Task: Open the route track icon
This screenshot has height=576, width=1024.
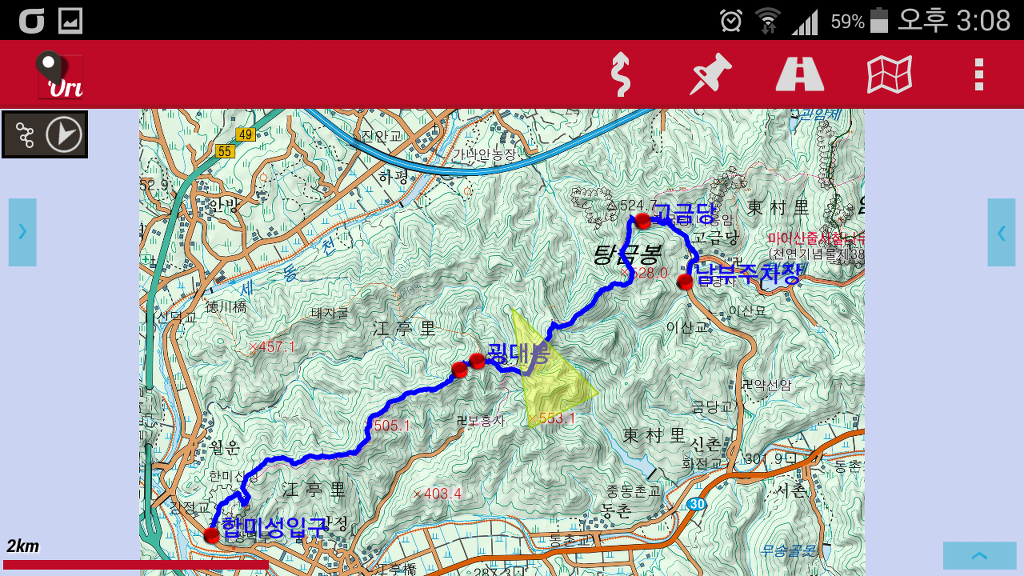Action: pyautogui.click(x=621, y=74)
